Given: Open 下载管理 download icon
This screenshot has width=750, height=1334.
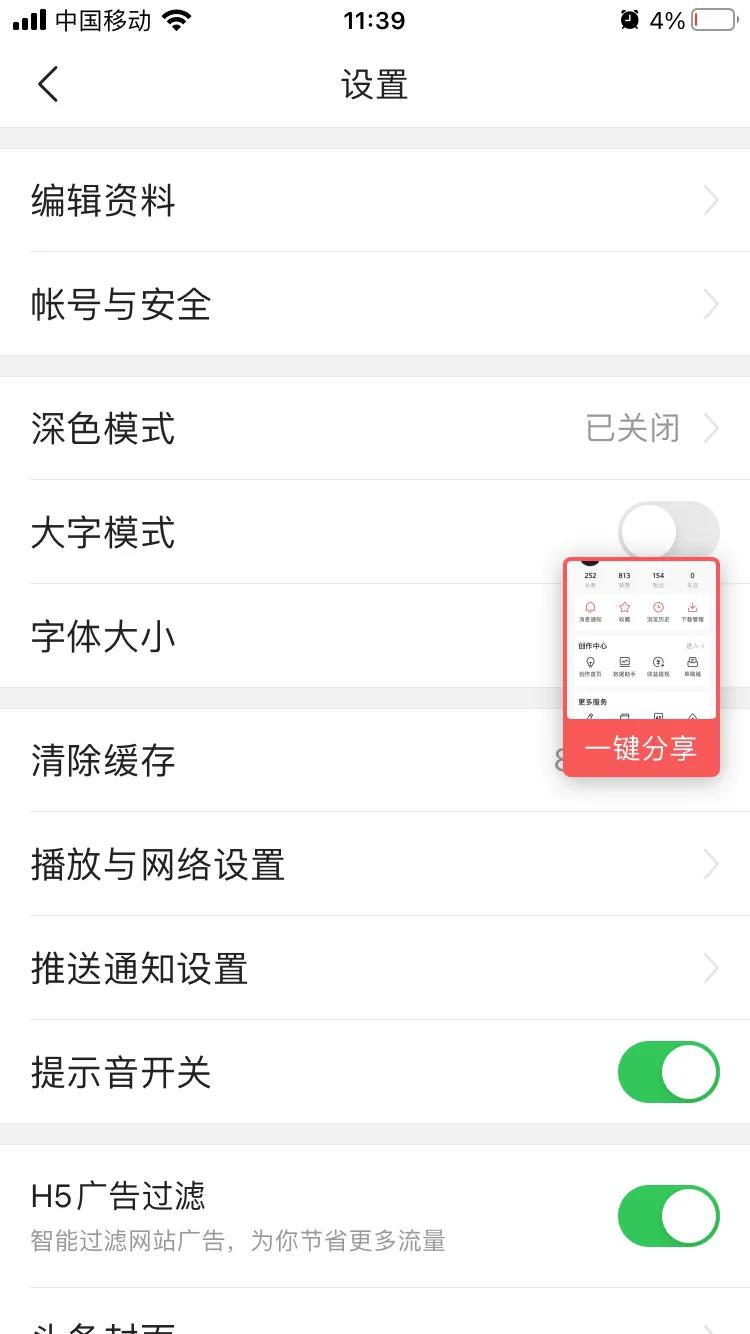Looking at the screenshot, I should pos(693,607).
